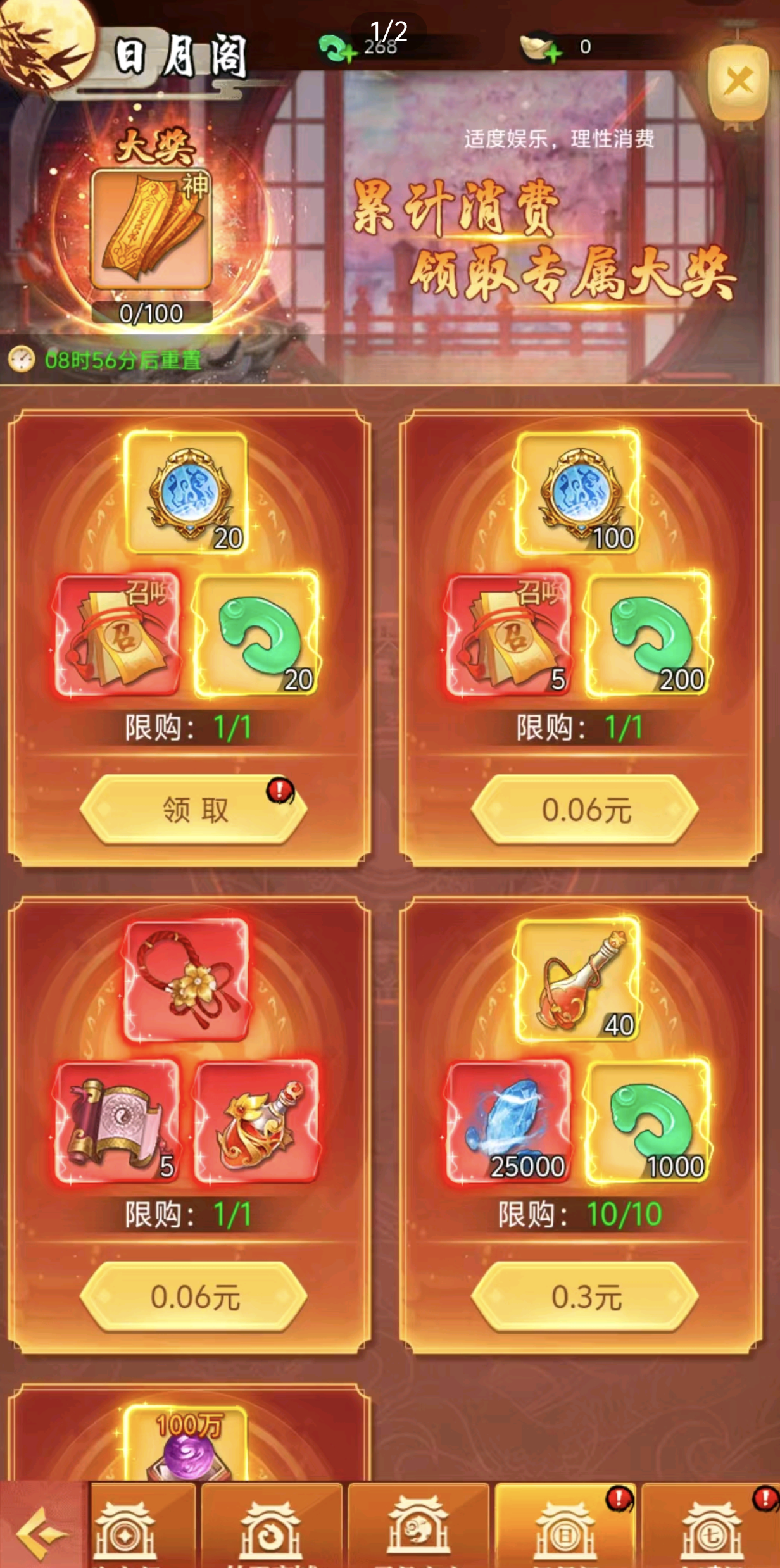Claim the free pack with 领取
Viewport: 780px width, 1568px height.
[x=194, y=810]
